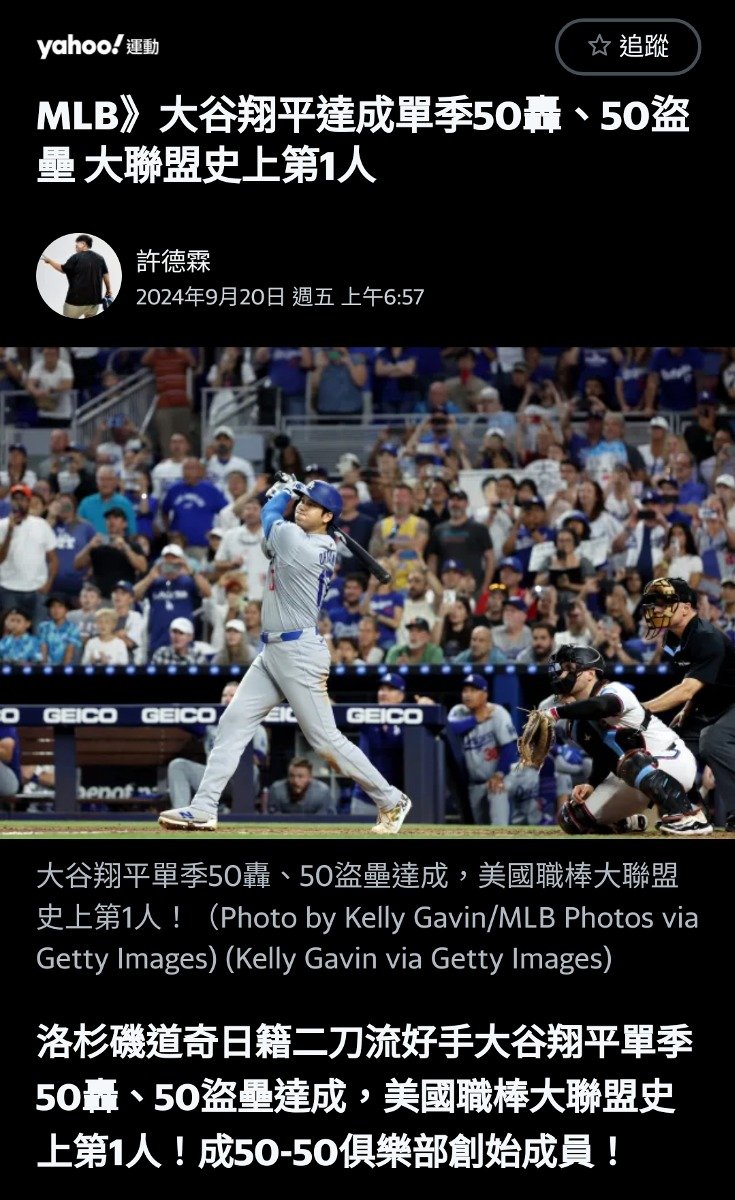735x1200 pixels.
Task: Open the Ohtani article photo
Action: pyautogui.click(x=367, y=592)
